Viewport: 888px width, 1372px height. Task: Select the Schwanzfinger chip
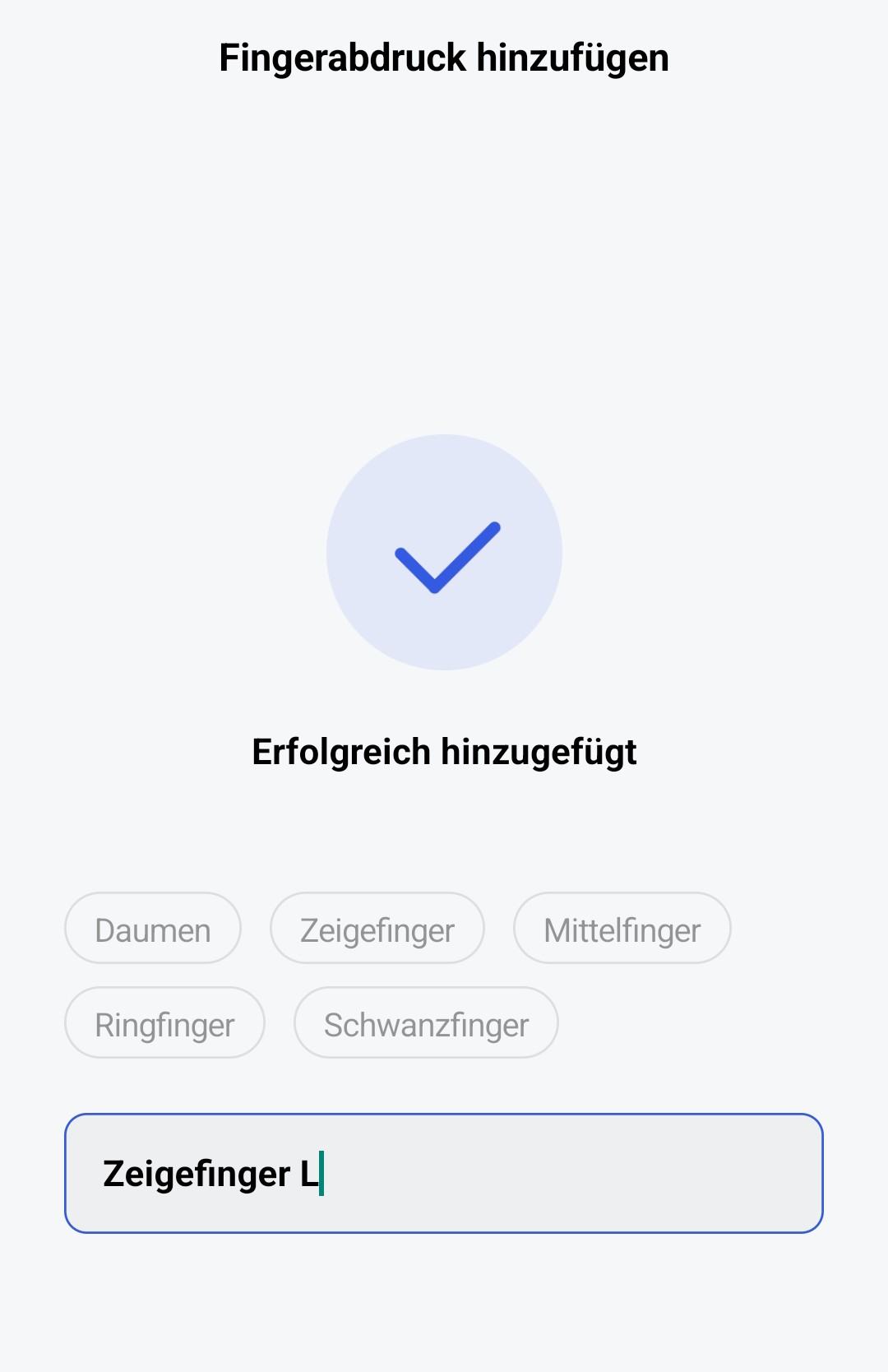[426, 1023]
